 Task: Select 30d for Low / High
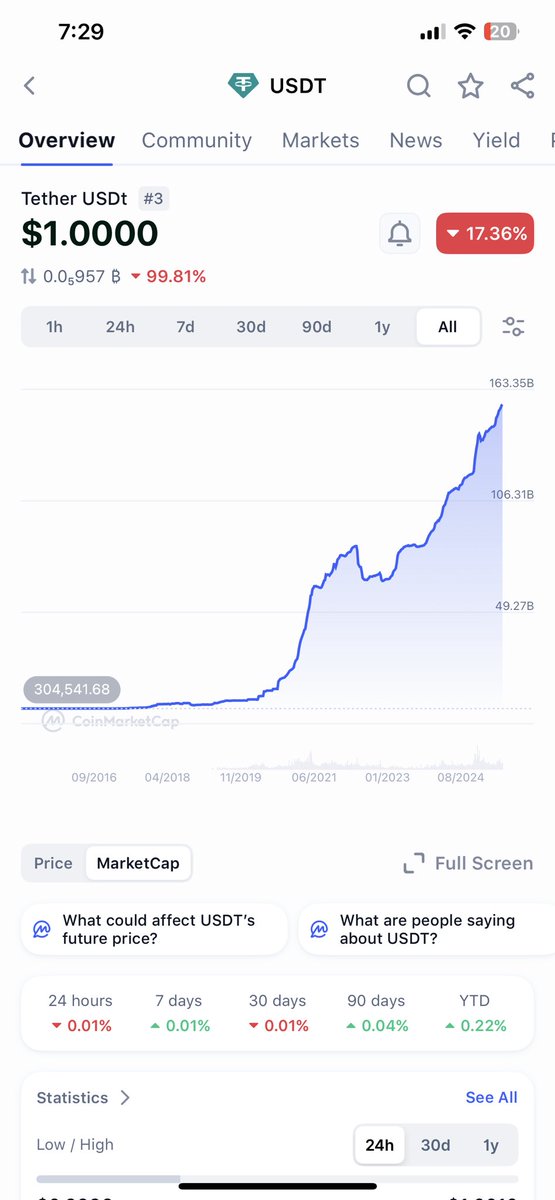pyautogui.click(x=435, y=1145)
